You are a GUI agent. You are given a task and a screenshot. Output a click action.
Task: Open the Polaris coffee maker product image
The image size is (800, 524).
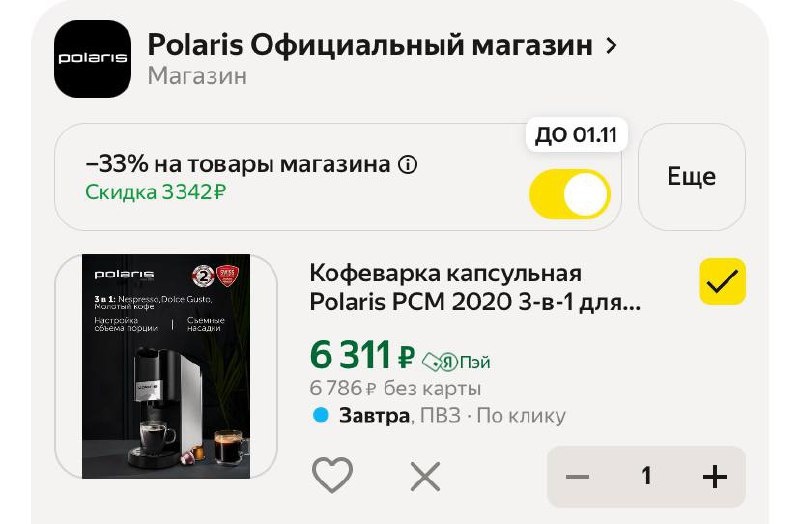pyautogui.click(x=166, y=367)
